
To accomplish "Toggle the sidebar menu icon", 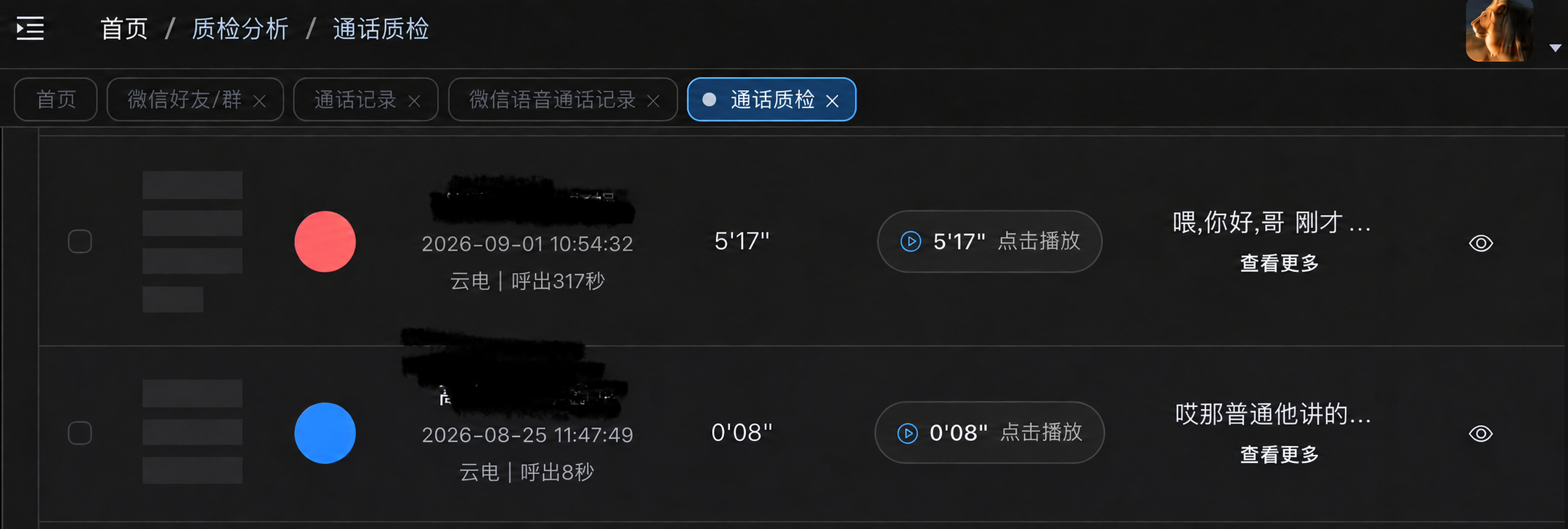I will point(31,29).
